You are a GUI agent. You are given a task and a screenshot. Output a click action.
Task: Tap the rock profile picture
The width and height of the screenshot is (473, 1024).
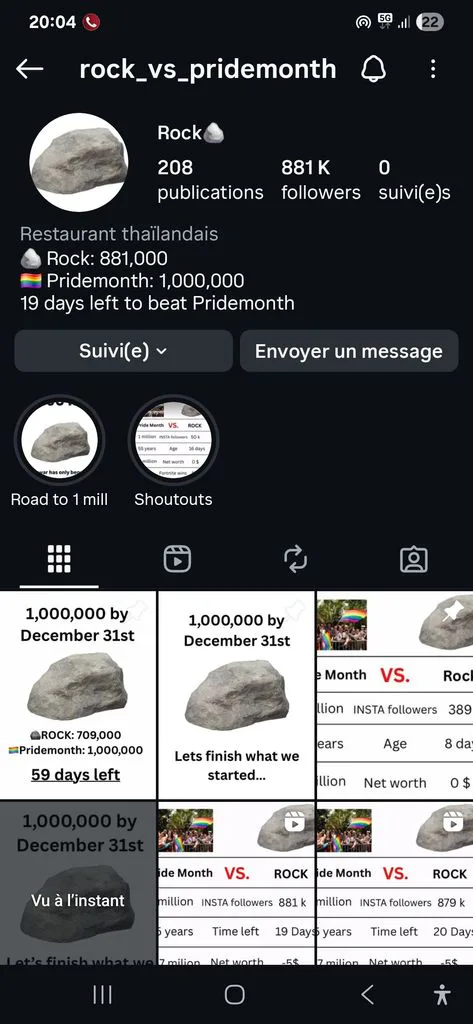[x=78, y=161]
